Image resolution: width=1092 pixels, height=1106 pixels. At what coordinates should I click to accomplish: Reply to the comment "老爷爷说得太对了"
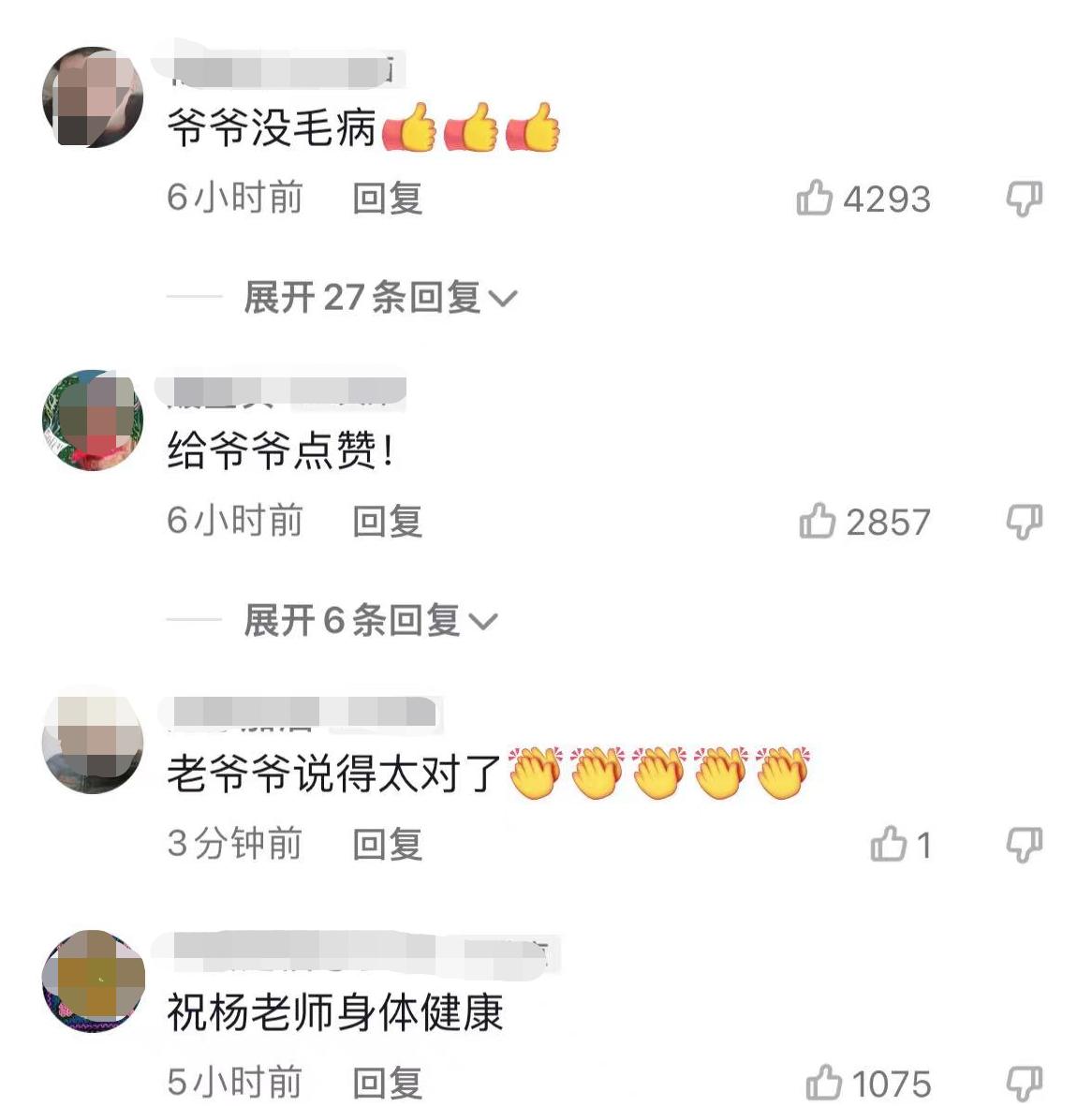[x=387, y=845]
